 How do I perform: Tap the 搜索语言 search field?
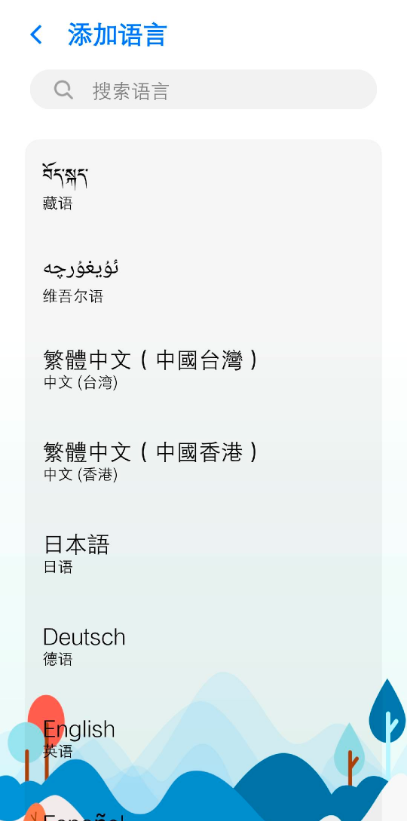point(203,90)
